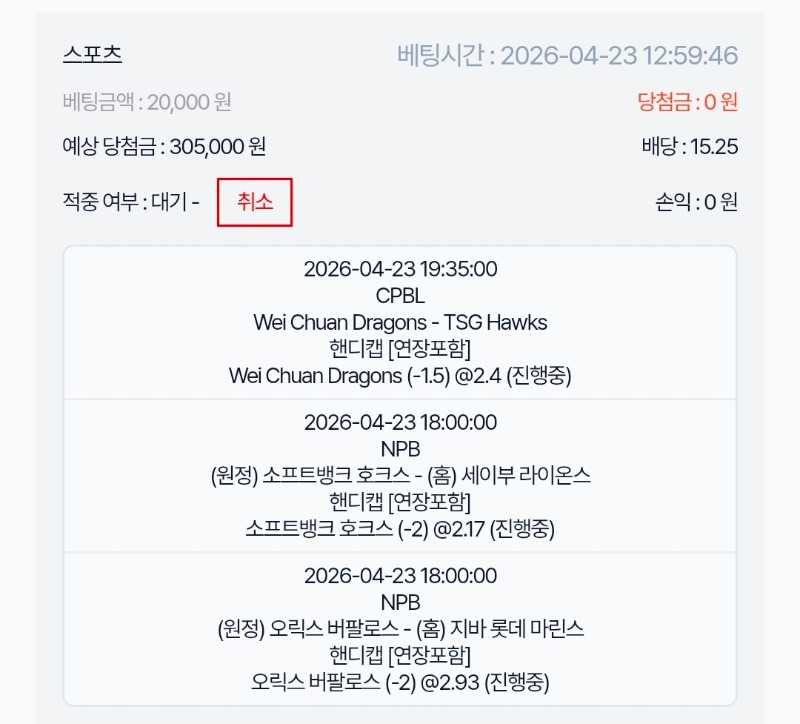Open the underlined 스포츠 link
This screenshot has width=800, height=724.
[x=92, y=54]
